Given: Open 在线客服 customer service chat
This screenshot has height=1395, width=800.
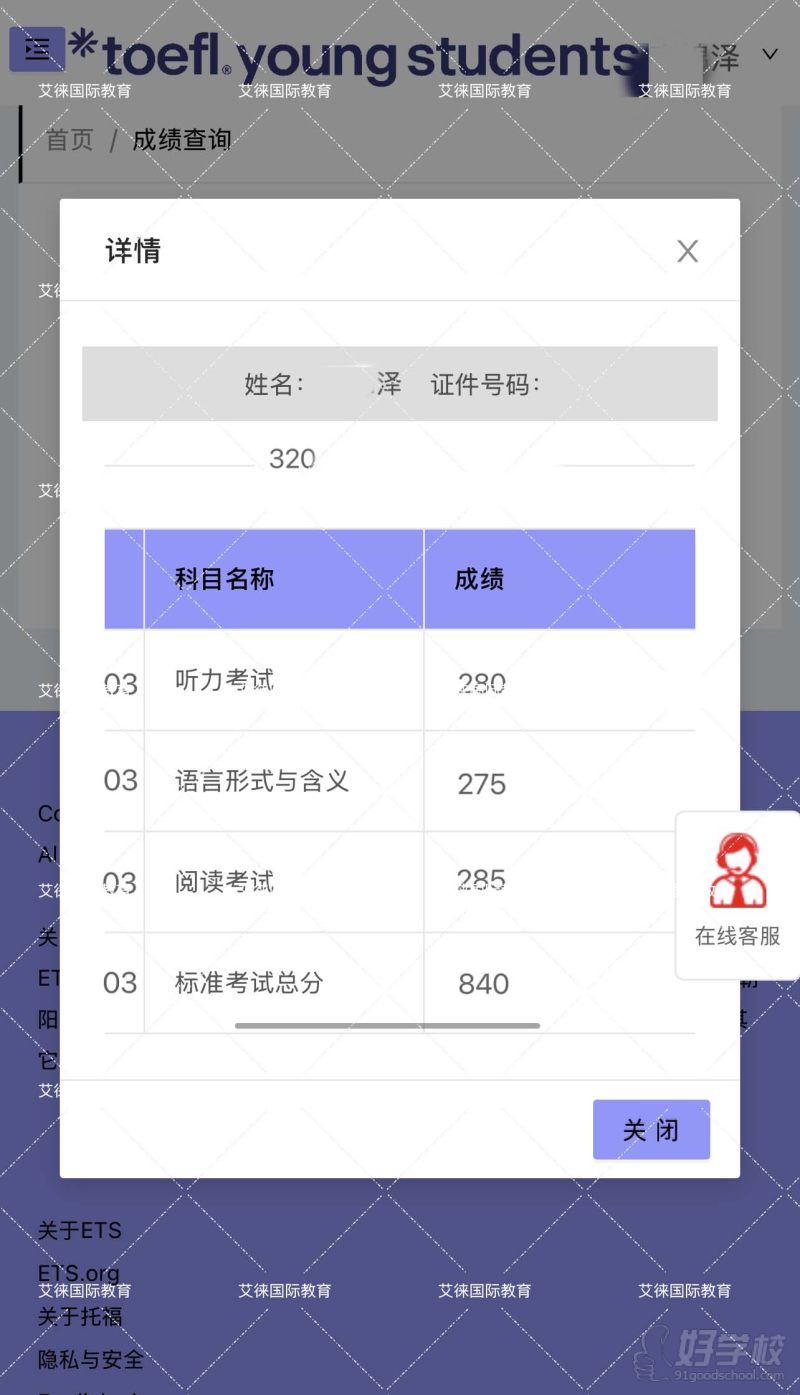Looking at the screenshot, I should pos(736,937).
